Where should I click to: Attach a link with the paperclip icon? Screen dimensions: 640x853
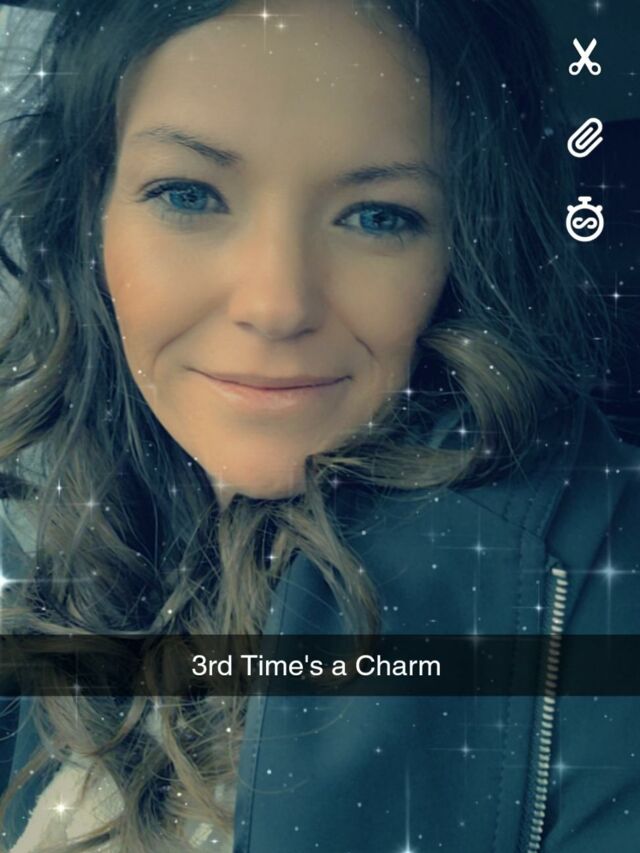click(x=585, y=138)
